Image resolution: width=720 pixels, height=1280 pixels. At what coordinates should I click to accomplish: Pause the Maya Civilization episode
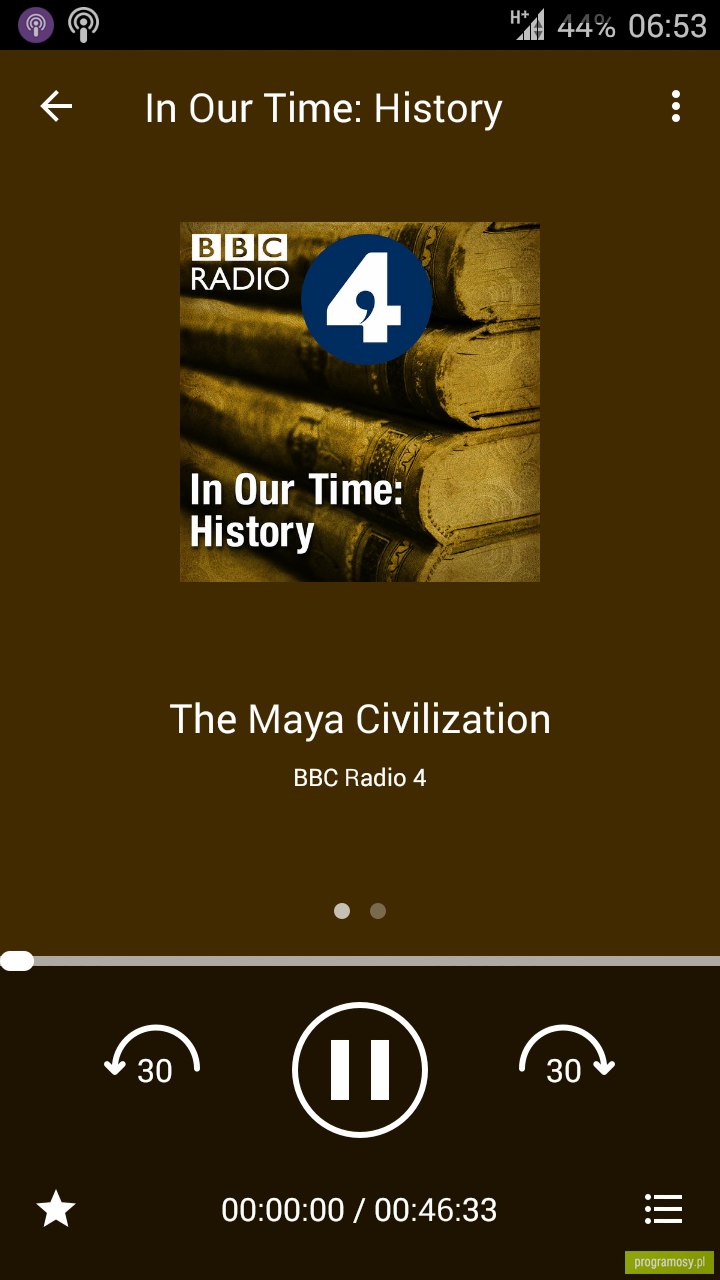[360, 1069]
